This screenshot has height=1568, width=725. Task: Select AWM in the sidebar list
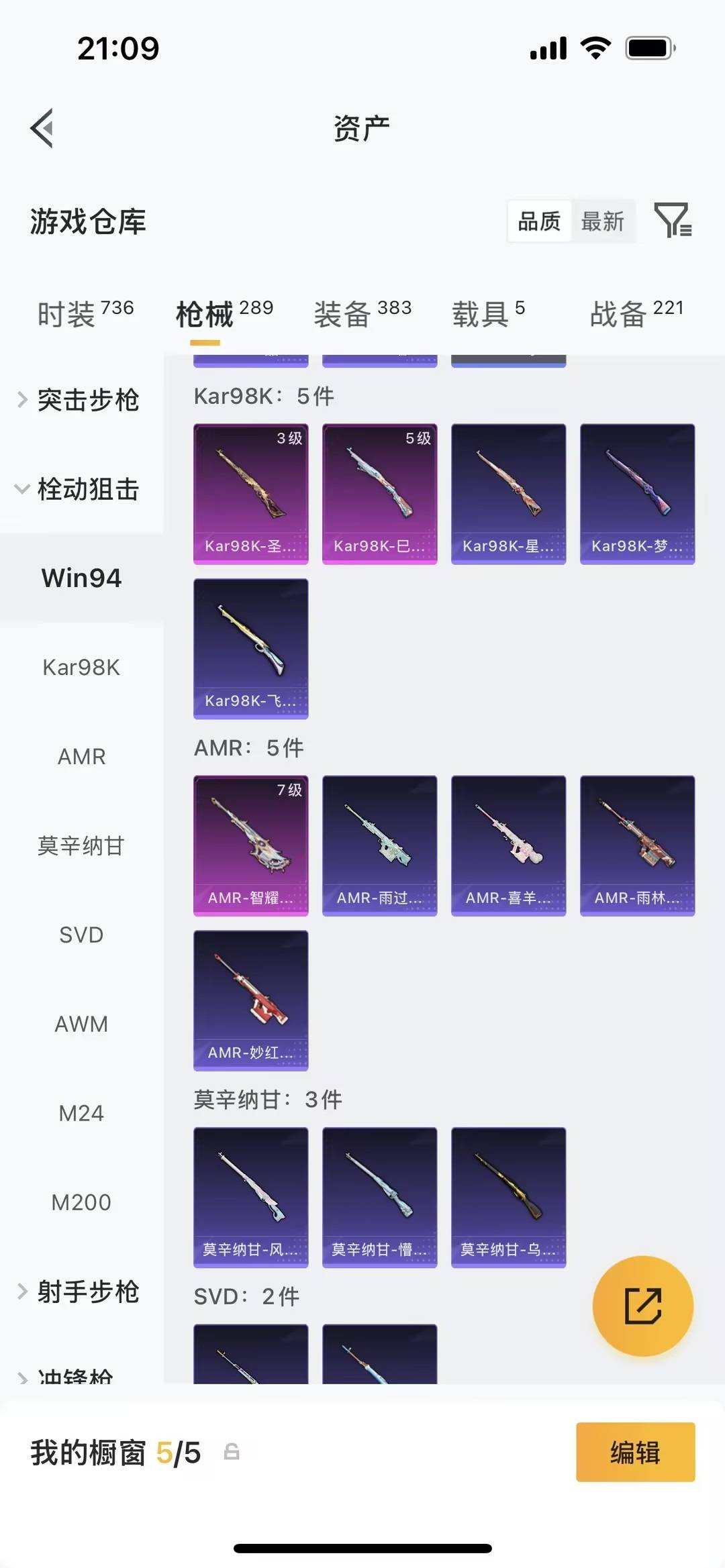[x=81, y=1024]
